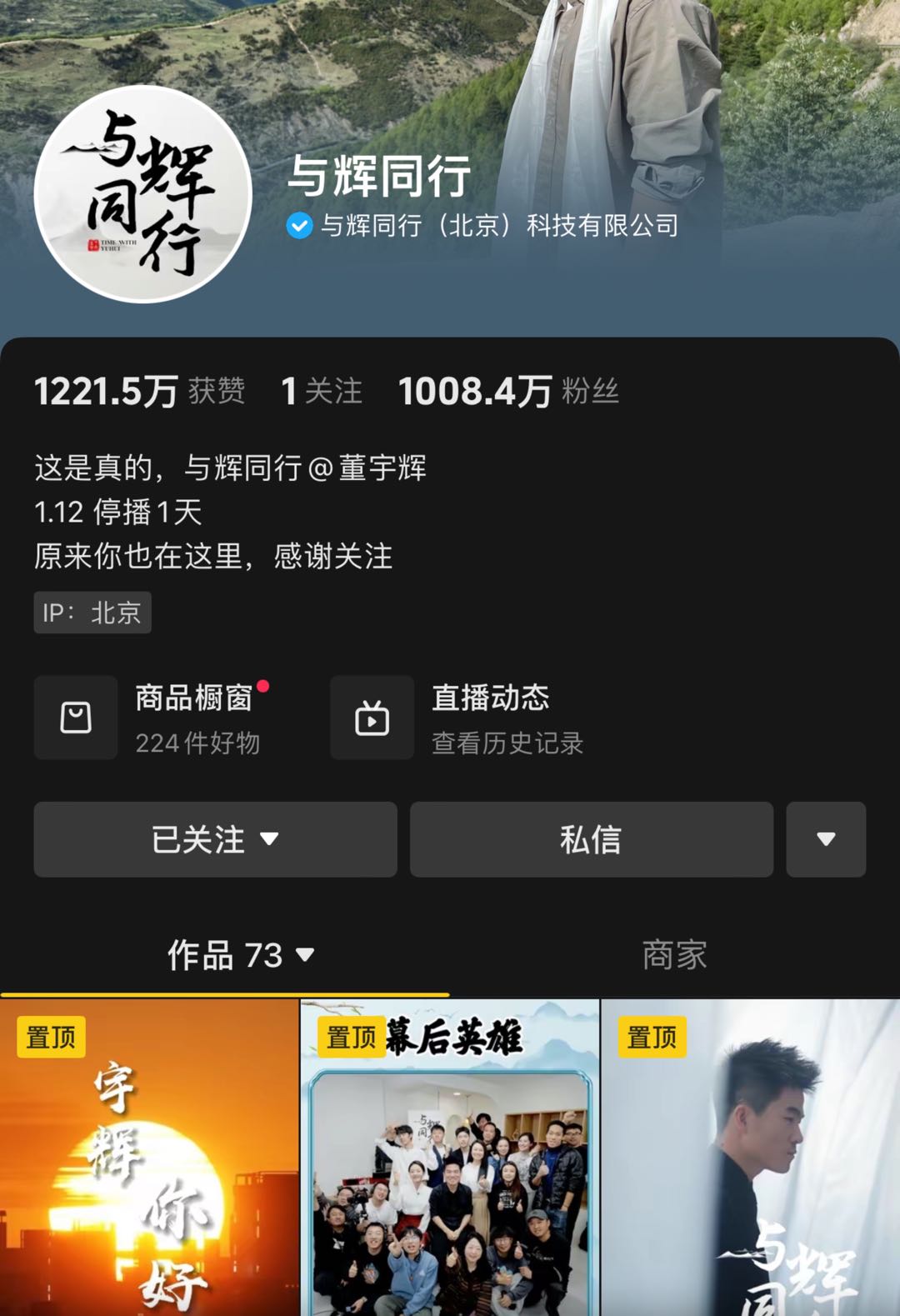Open the 与辉同行 profile avatar
This screenshot has width=900, height=1316.
pyautogui.click(x=142, y=194)
